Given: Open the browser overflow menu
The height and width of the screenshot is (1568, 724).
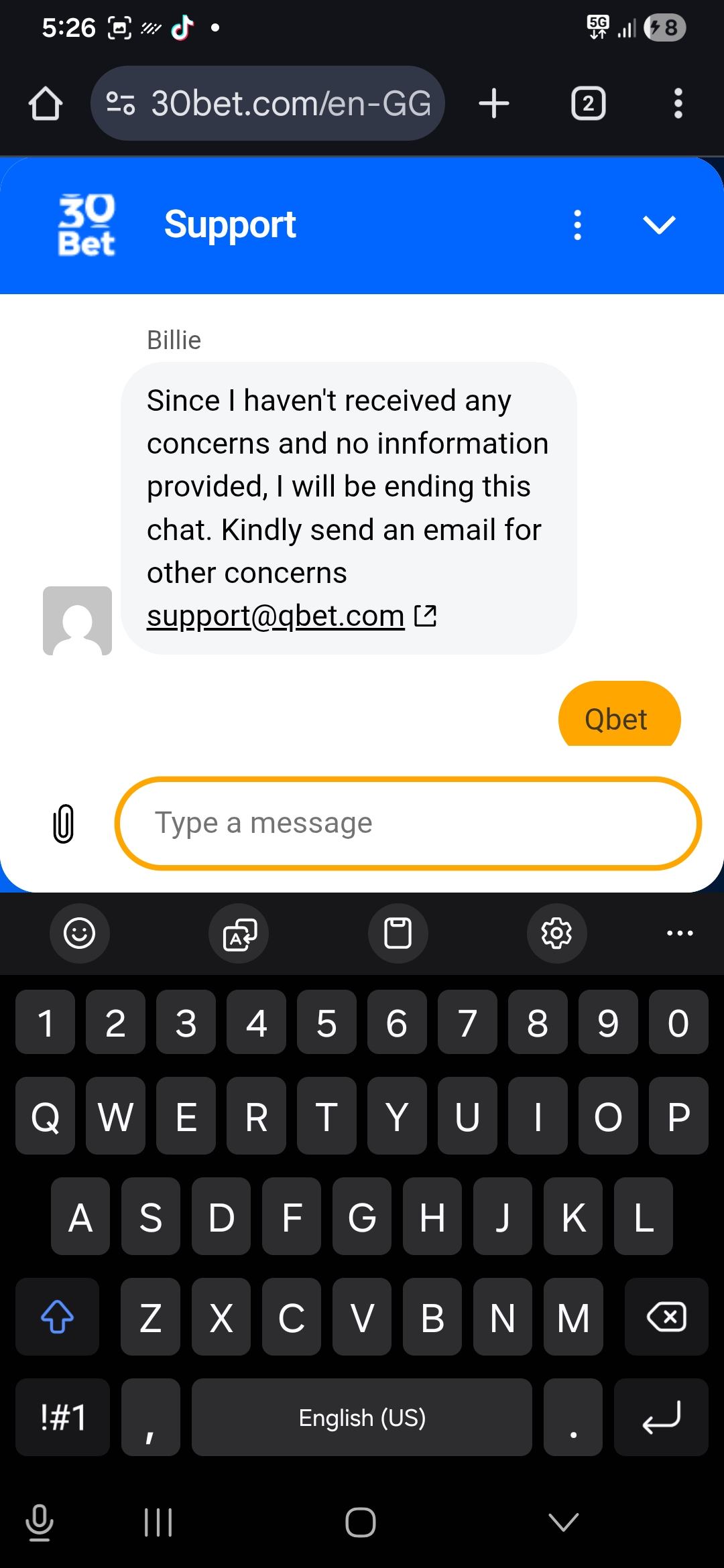Looking at the screenshot, I should [x=678, y=104].
